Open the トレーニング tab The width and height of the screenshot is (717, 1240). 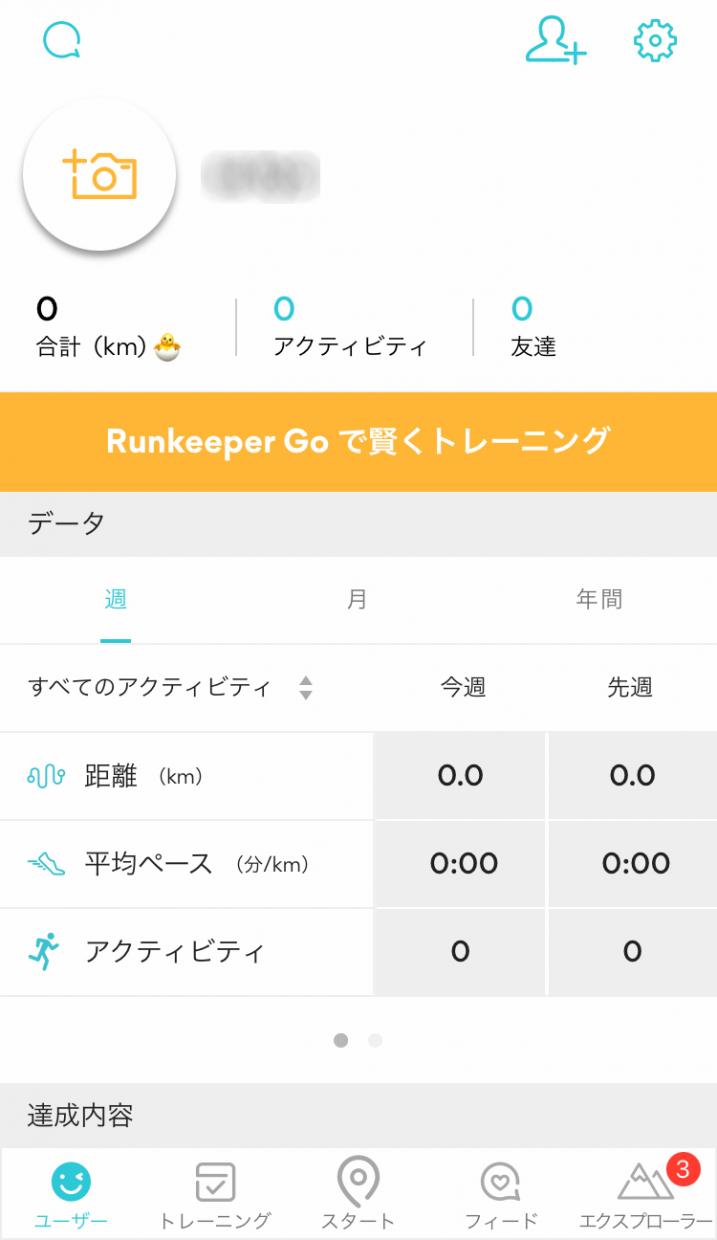tap(215, 1195)
